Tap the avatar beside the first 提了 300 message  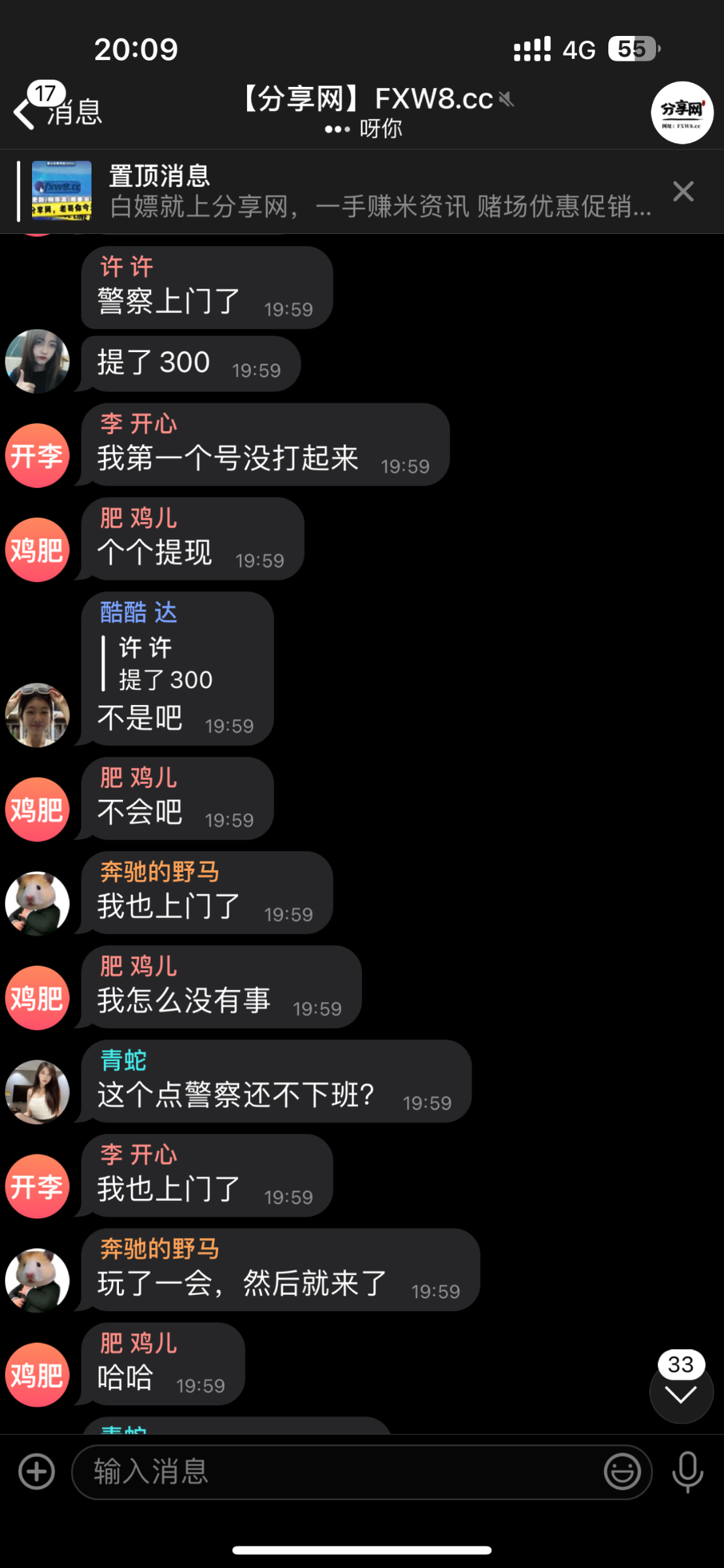[37, 361]
